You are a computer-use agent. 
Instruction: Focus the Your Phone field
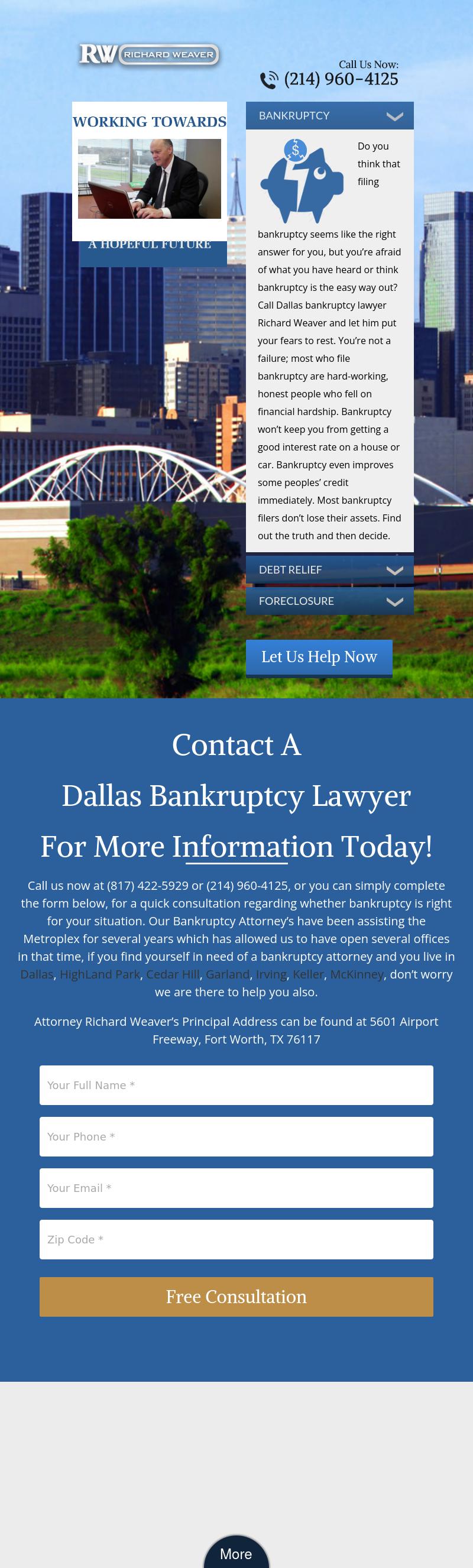(236, 1136)
